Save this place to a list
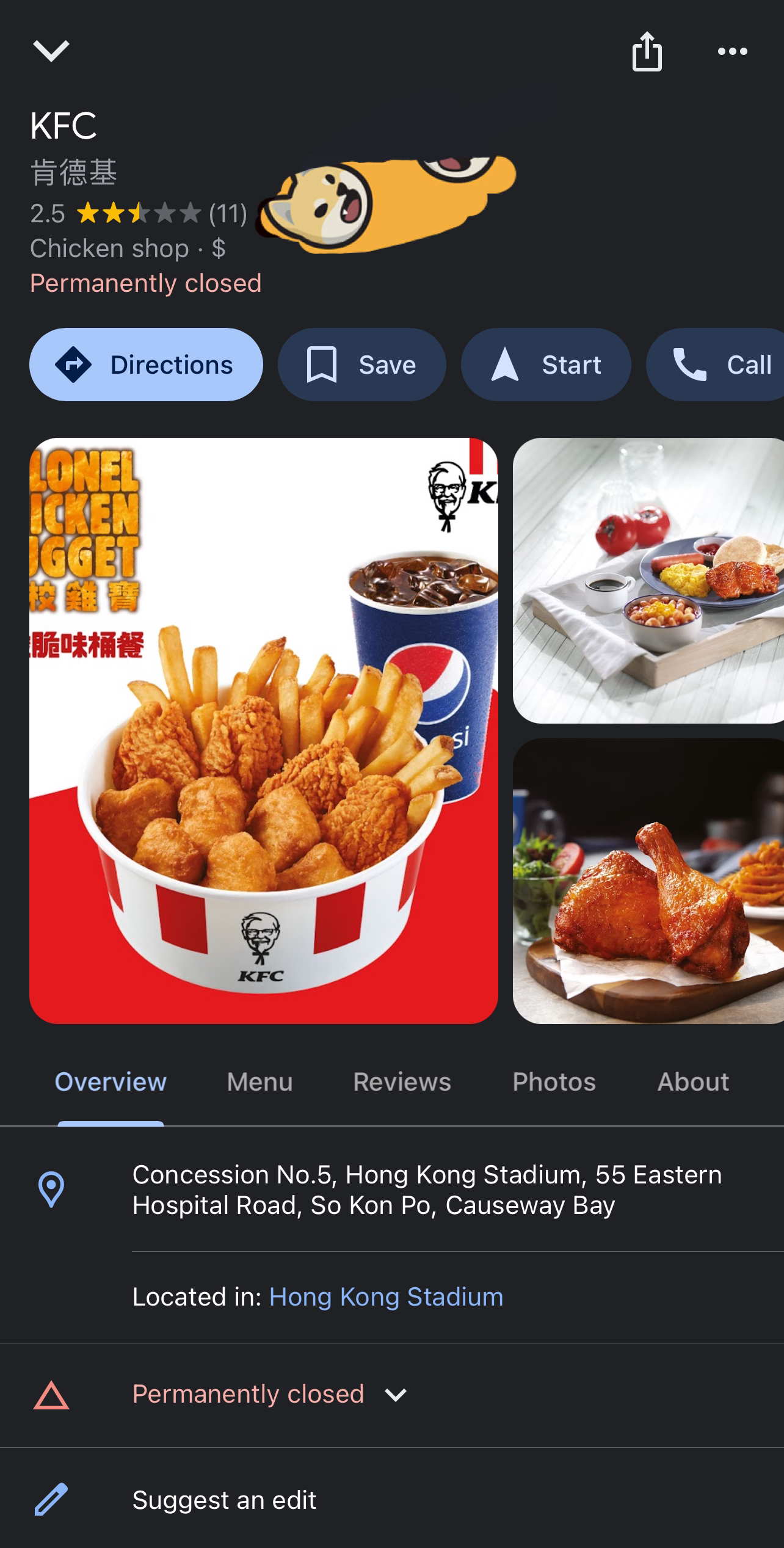 361,365
